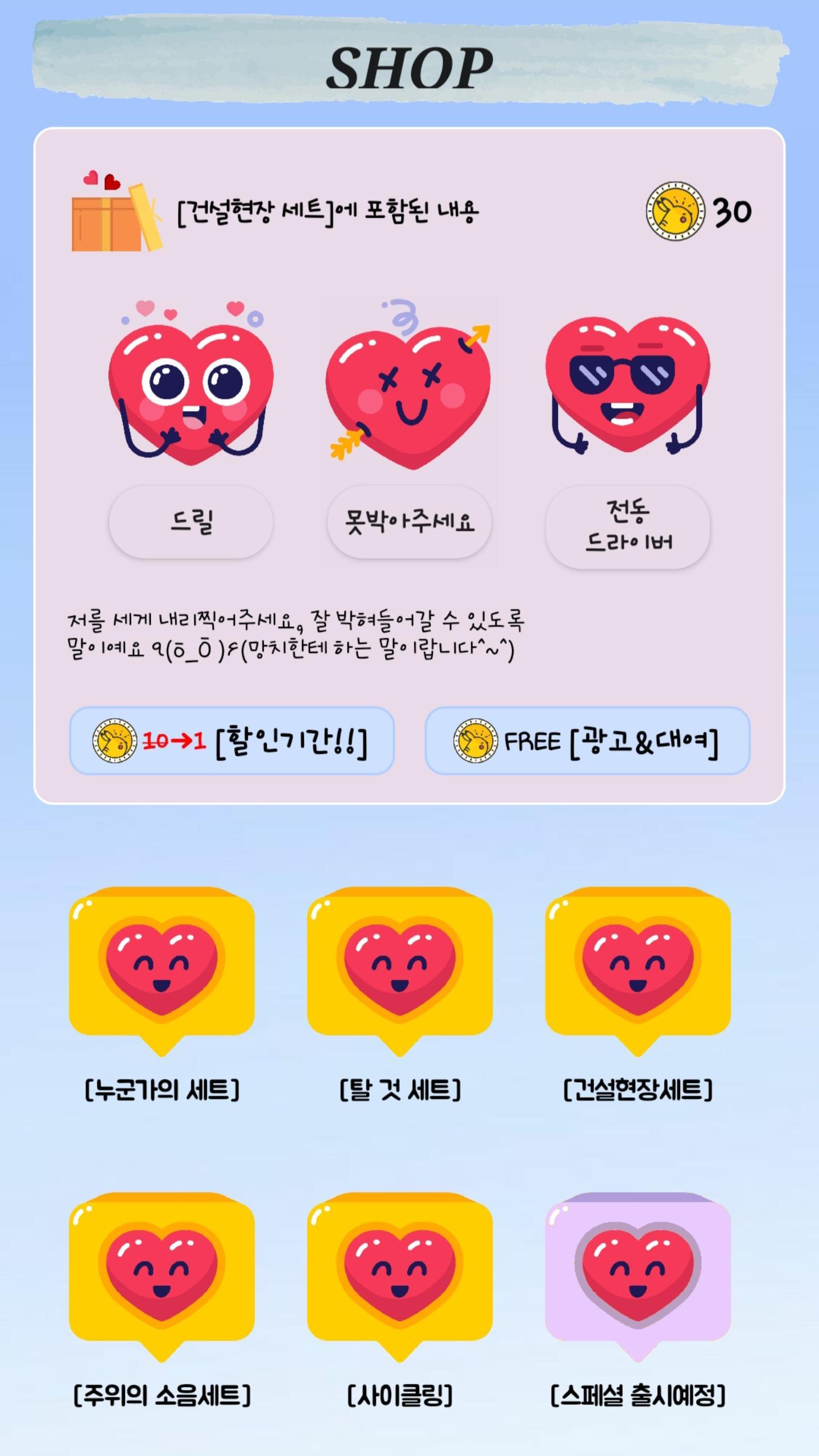Viewport: 819px width, 1456px height.
Task: Choose the 전동 드라이버 button
Action: point(627,527)
